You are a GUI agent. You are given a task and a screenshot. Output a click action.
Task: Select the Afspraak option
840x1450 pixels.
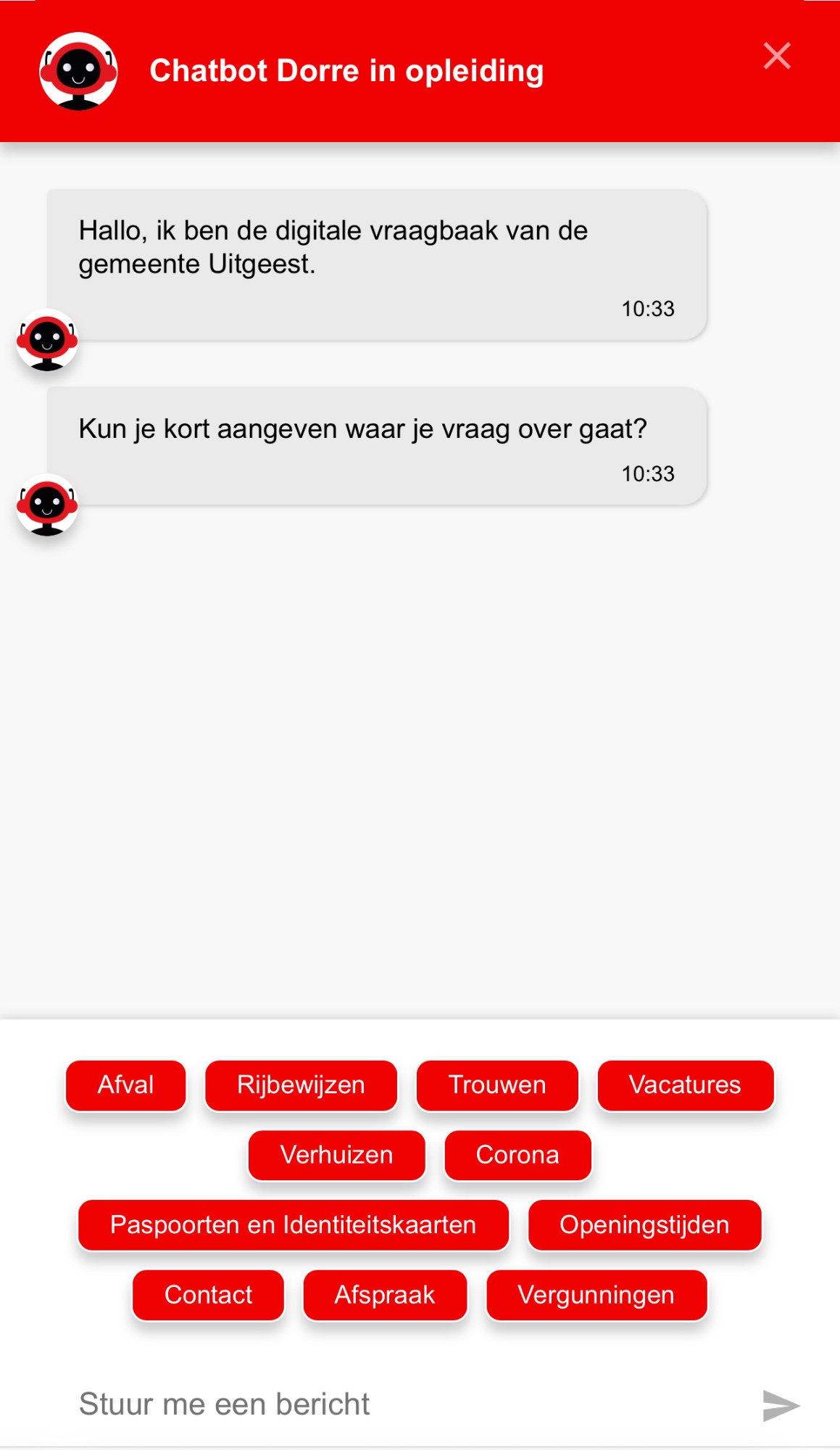[385, 1295]
